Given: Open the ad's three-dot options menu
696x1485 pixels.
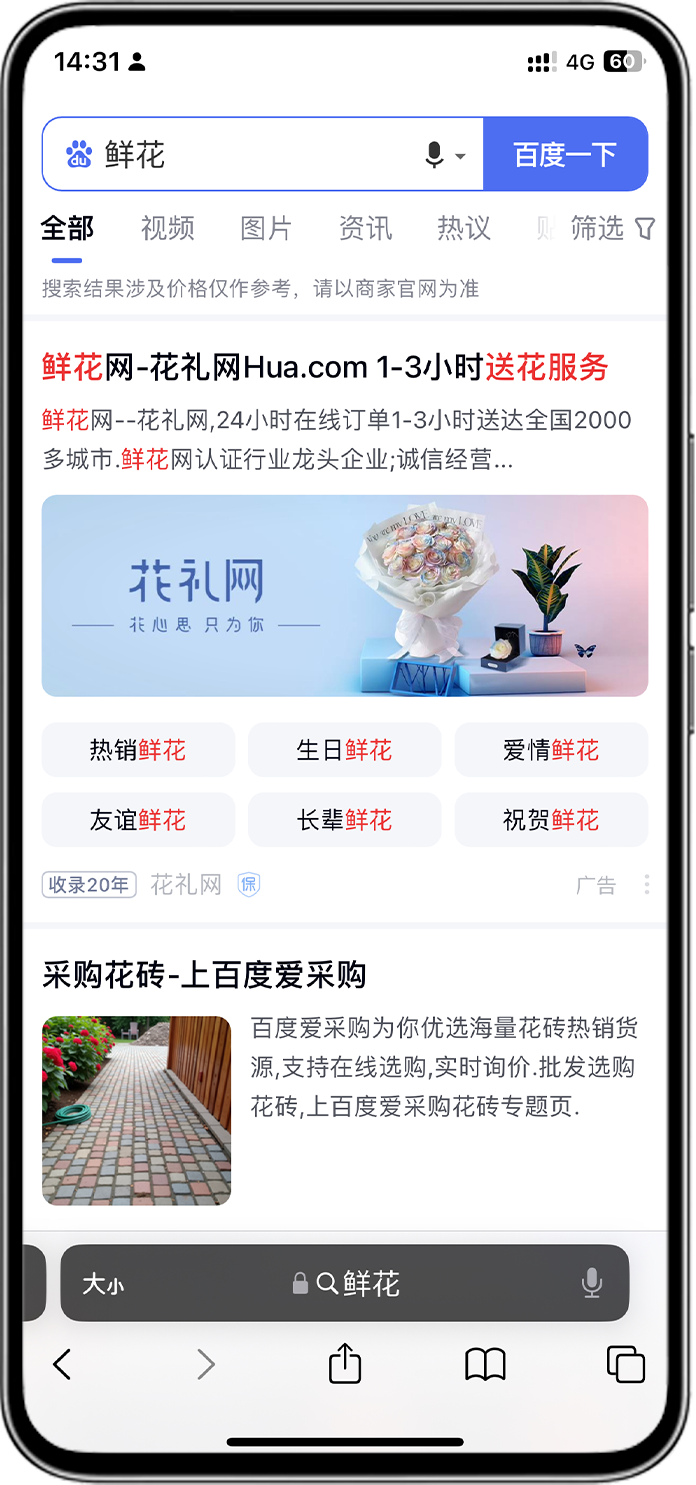Looking at the screenshot, I should pyautogui.click(x=647, y=884).
